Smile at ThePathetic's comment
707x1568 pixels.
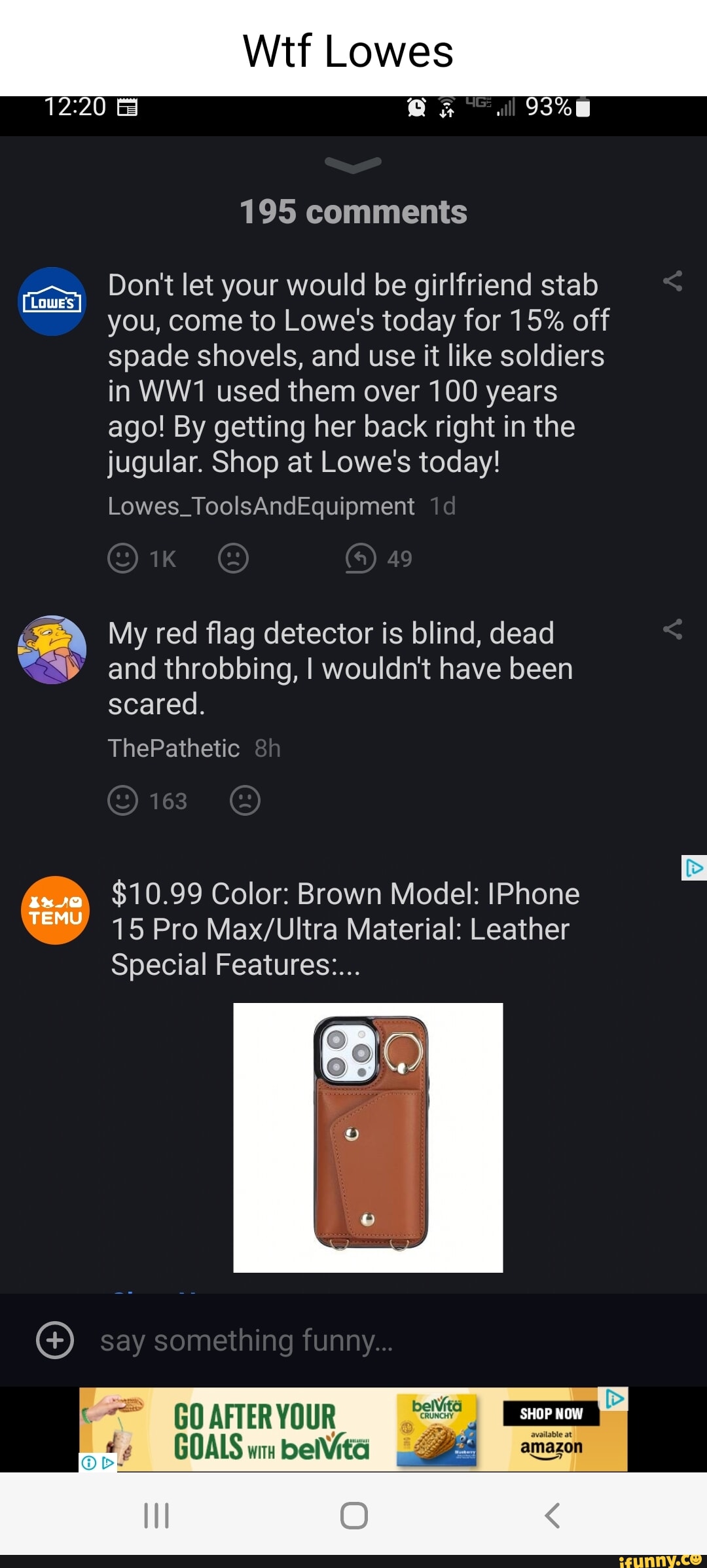click(x=122, y=801)
